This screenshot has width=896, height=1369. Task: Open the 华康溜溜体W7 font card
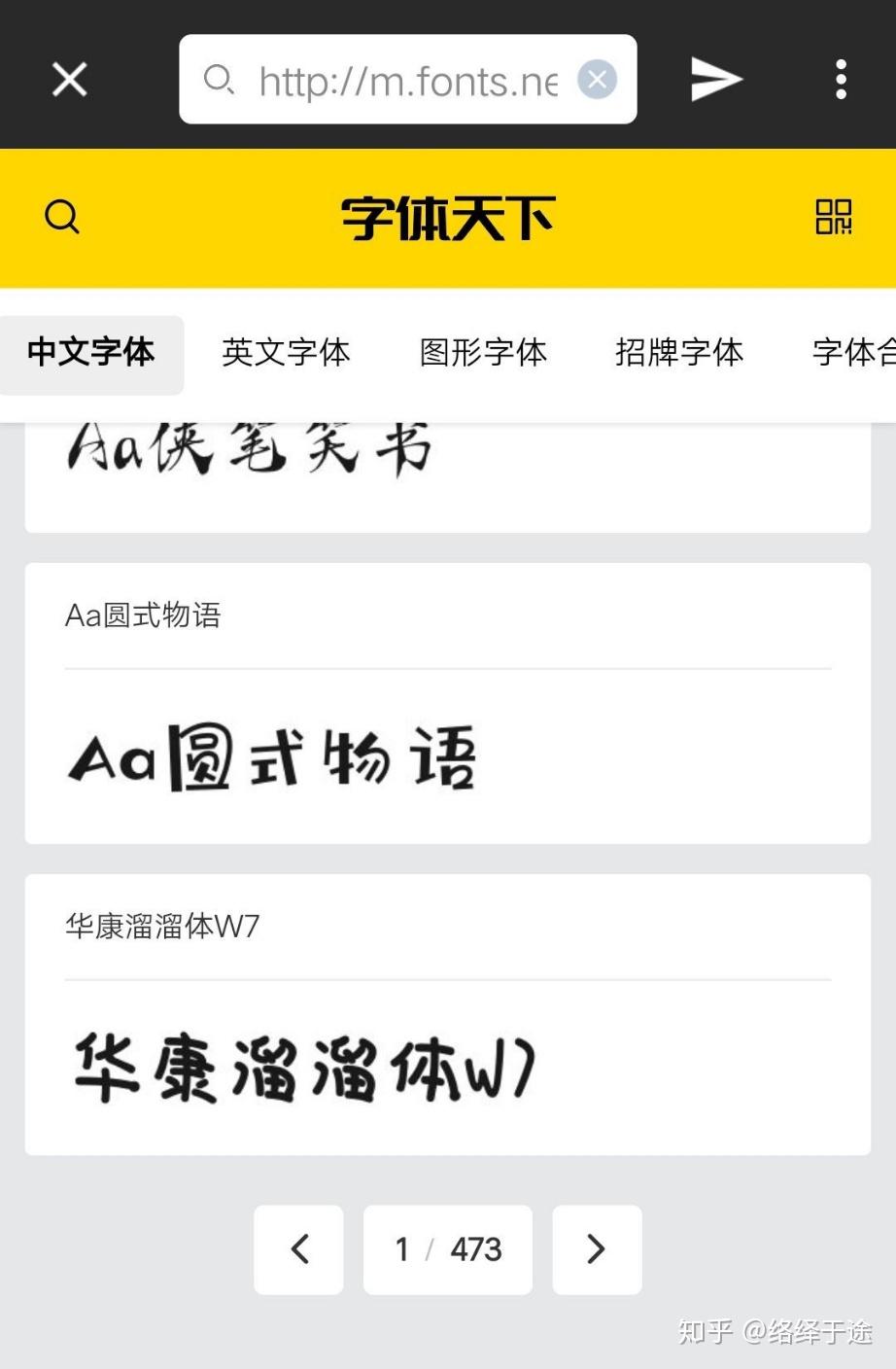point(447,1015)
